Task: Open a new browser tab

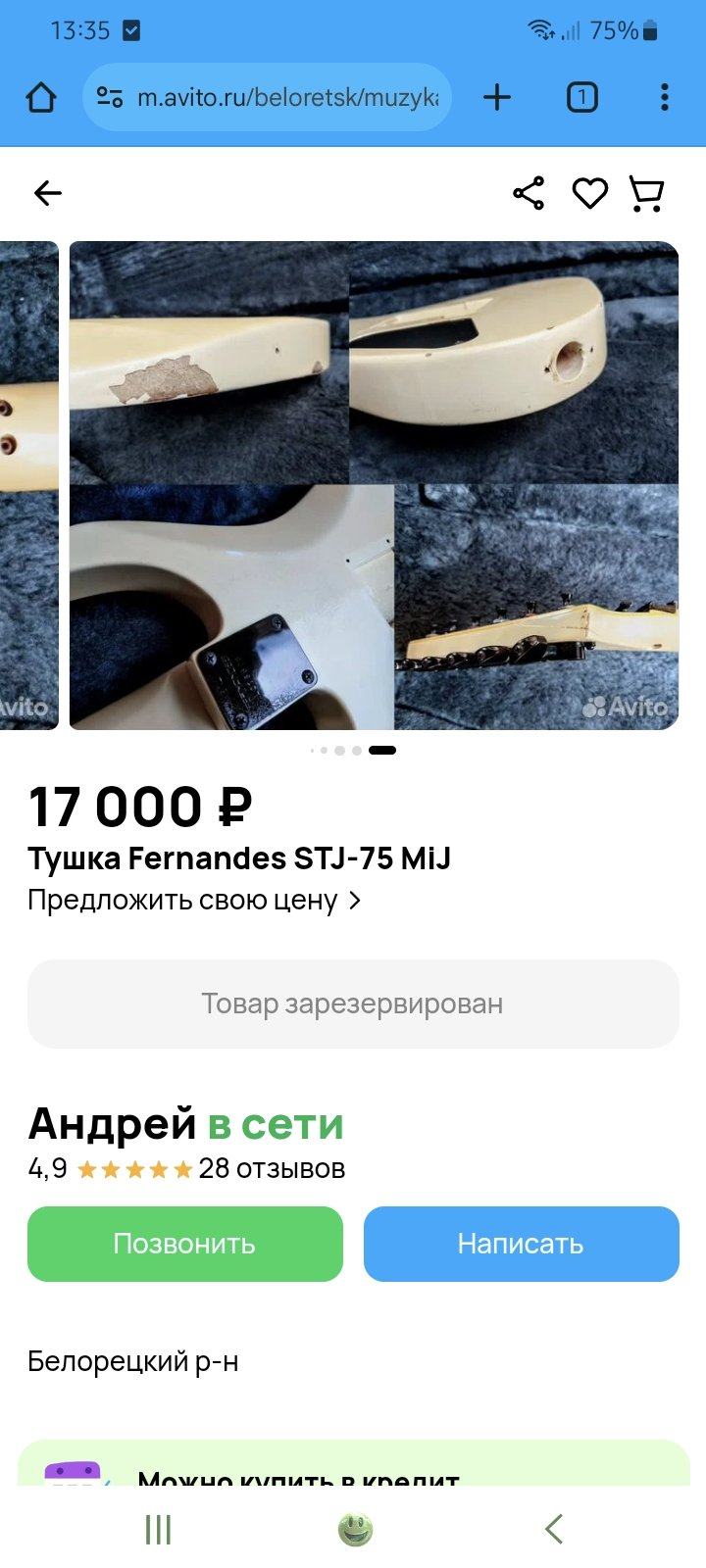Action: tap(497, 97)
